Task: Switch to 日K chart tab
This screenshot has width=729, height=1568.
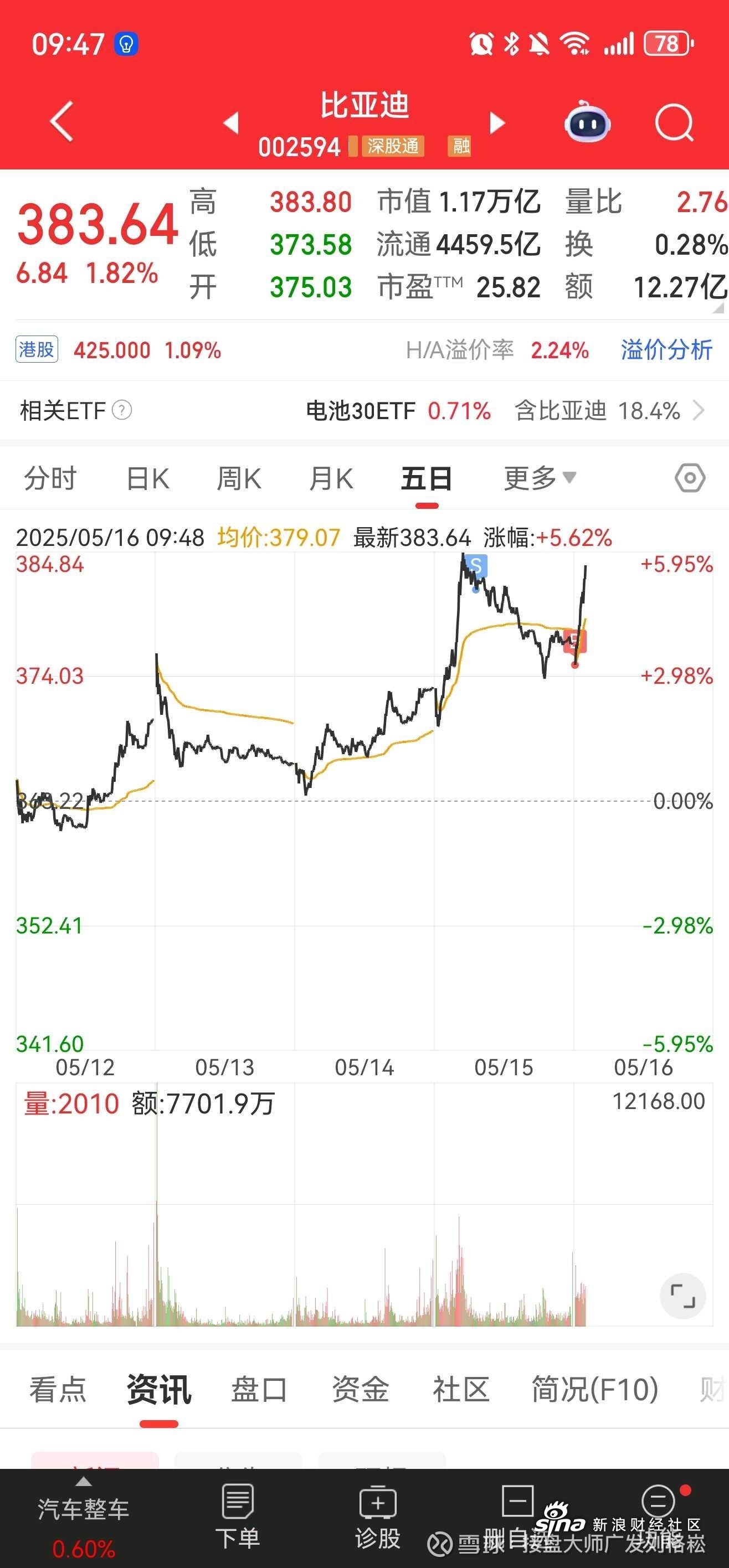Action: (147, 478)
